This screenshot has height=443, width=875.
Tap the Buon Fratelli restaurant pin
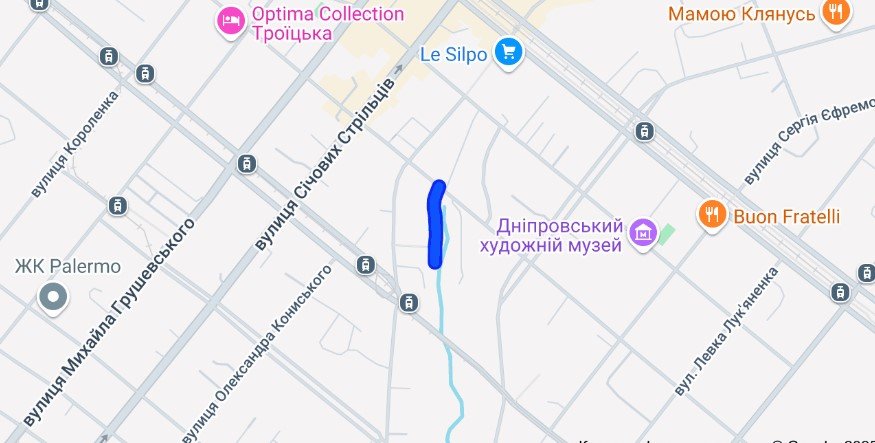click(712, 213)
